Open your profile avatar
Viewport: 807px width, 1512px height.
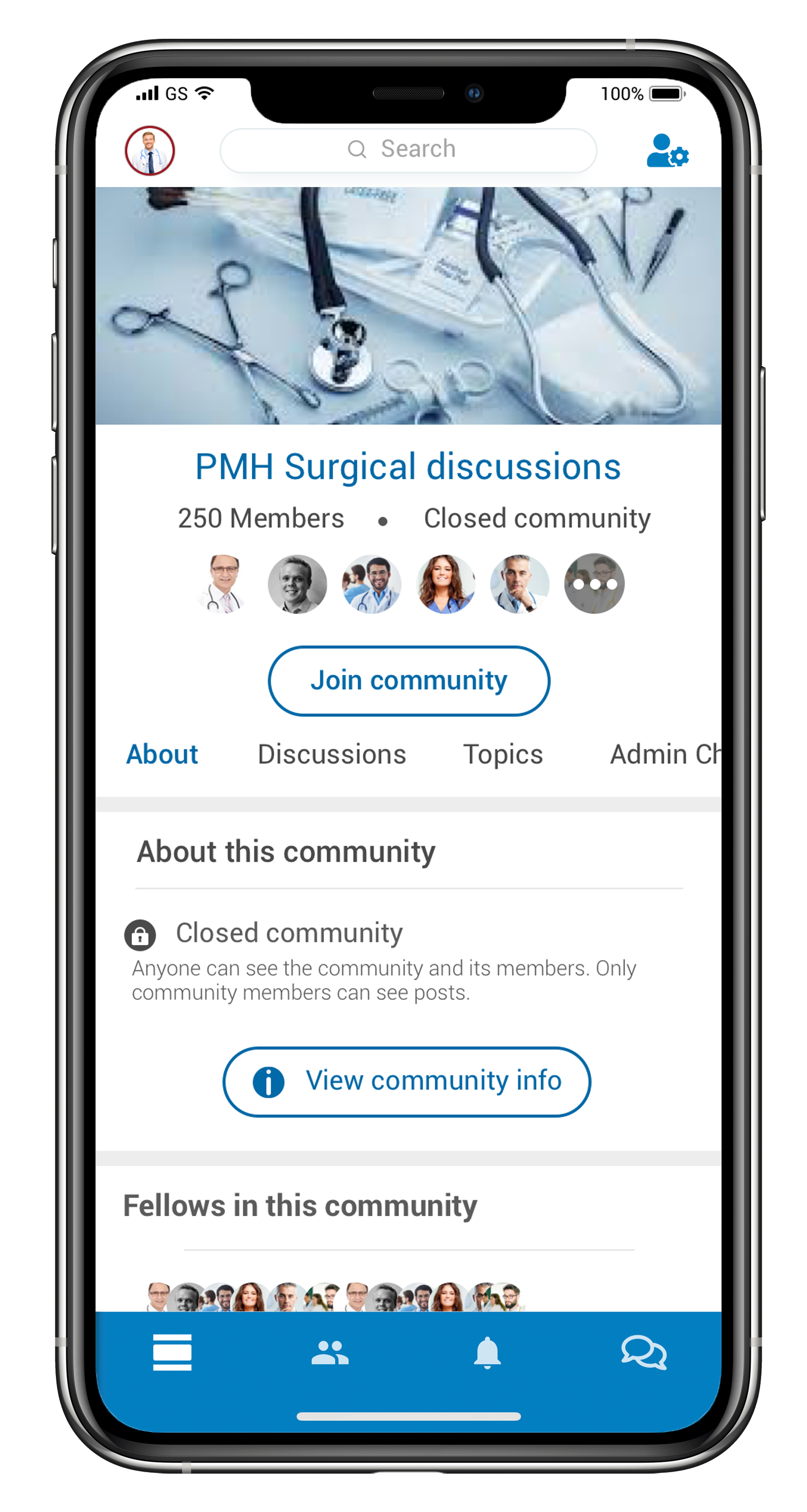point(150,150)
